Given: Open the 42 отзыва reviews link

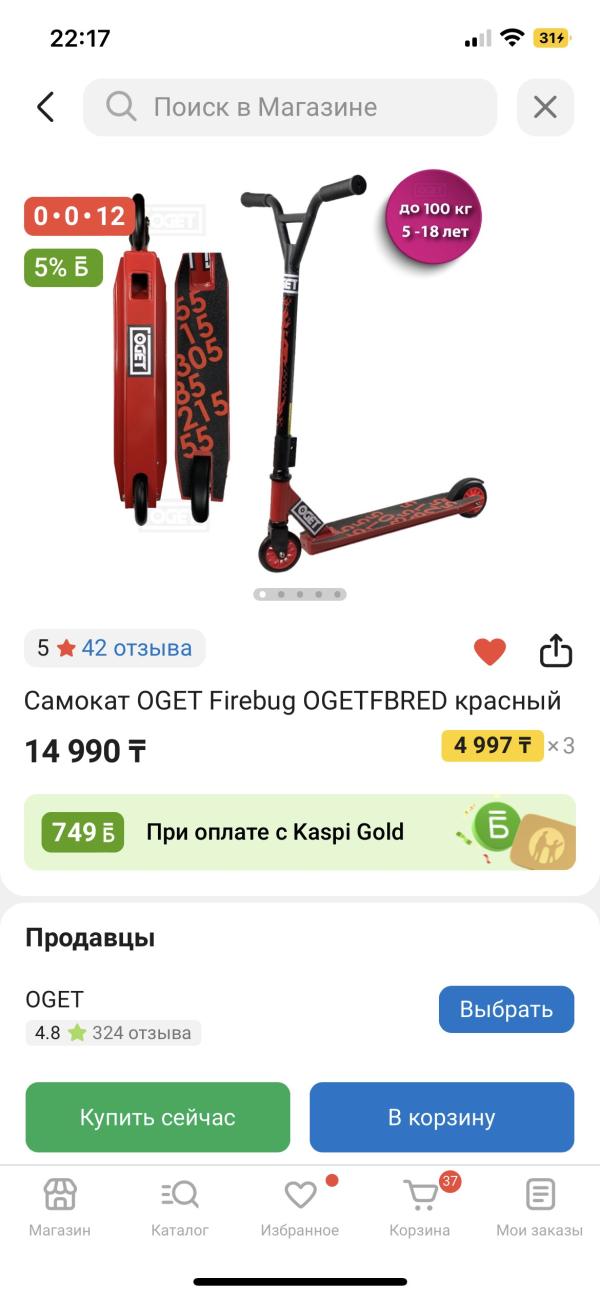Looking at the screenshot, I should pos(136,648).
